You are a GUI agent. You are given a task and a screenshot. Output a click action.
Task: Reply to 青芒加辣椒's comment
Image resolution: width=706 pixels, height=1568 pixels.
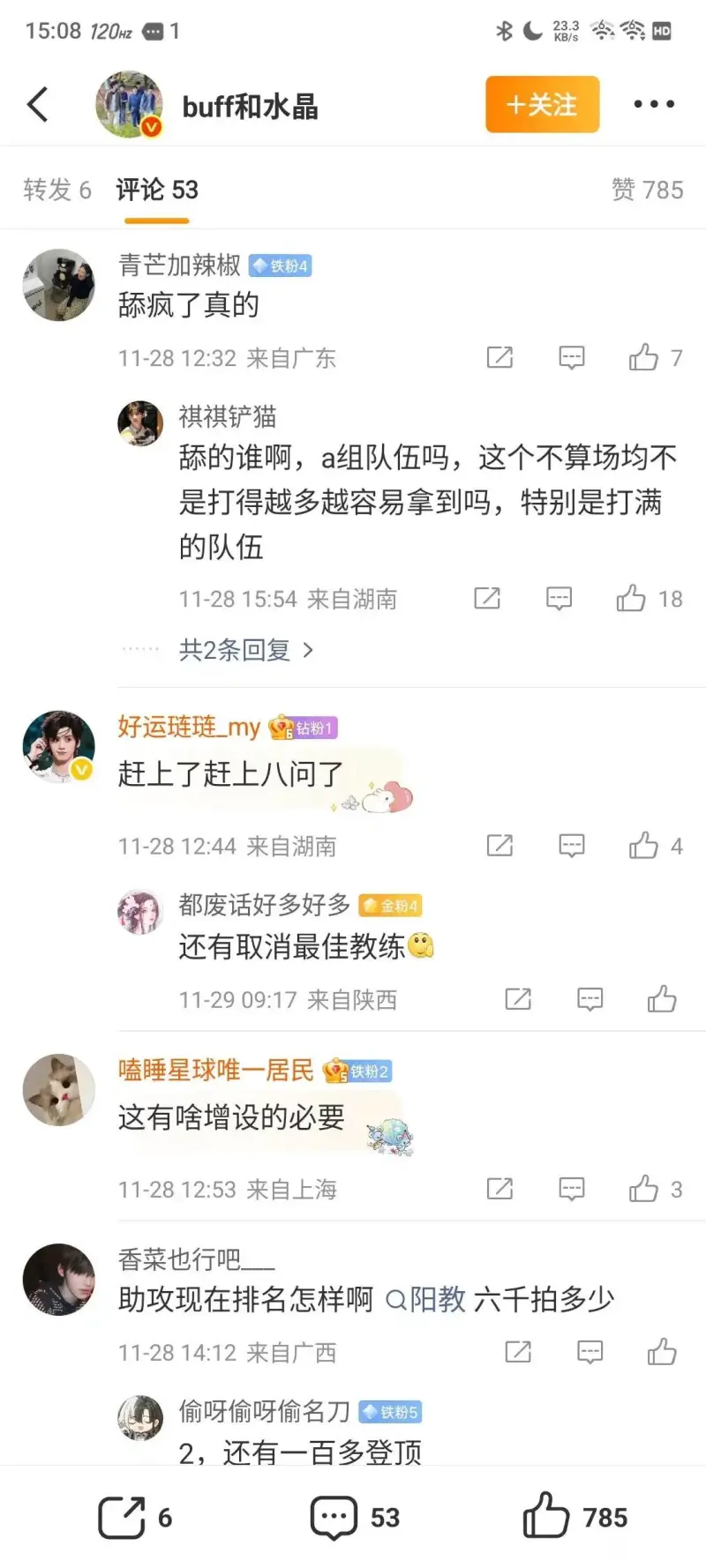(x=572, y=357)
